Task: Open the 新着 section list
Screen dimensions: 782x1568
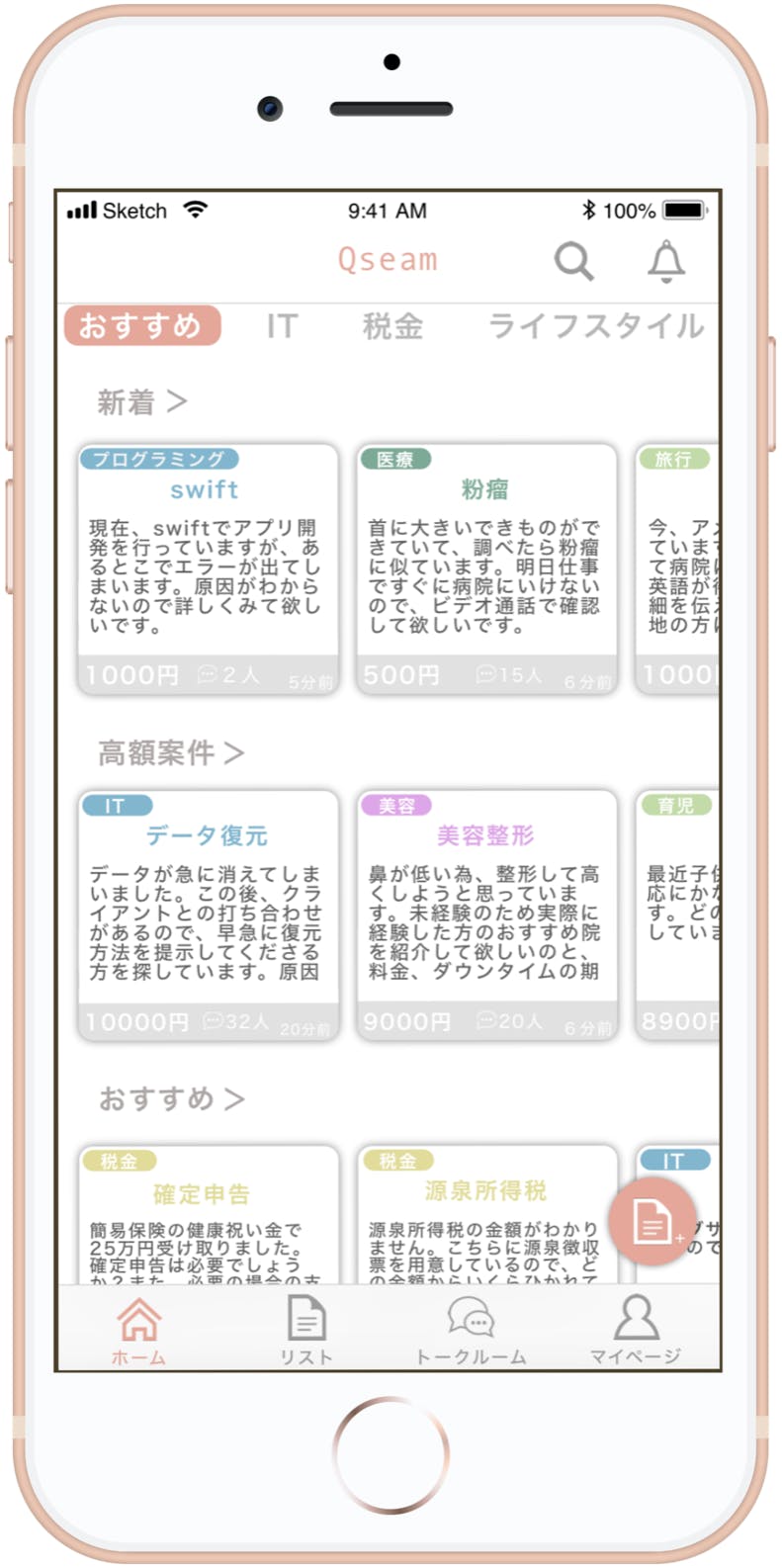Action: pyautogui.click(x=142, y=401)
